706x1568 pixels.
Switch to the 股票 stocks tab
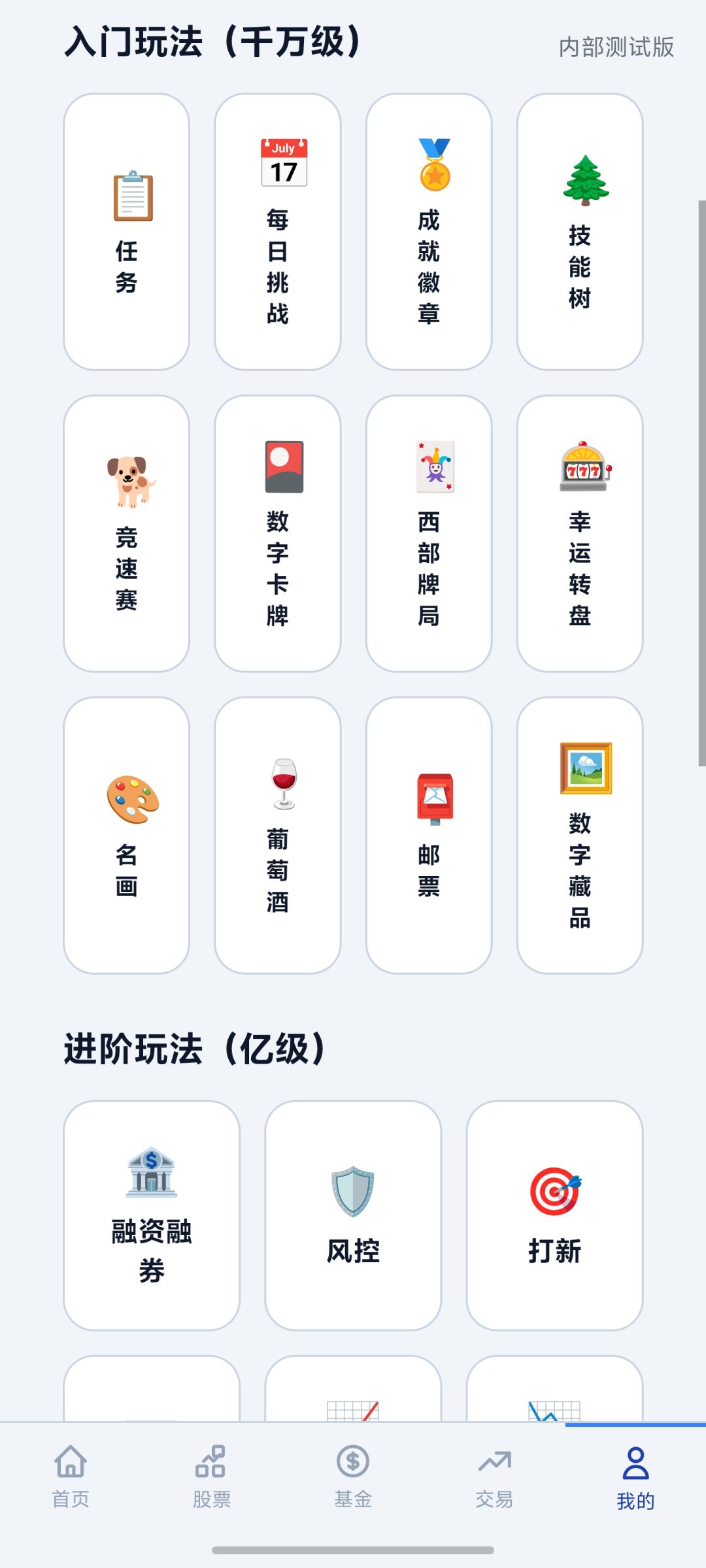(x=211, y=1480)
